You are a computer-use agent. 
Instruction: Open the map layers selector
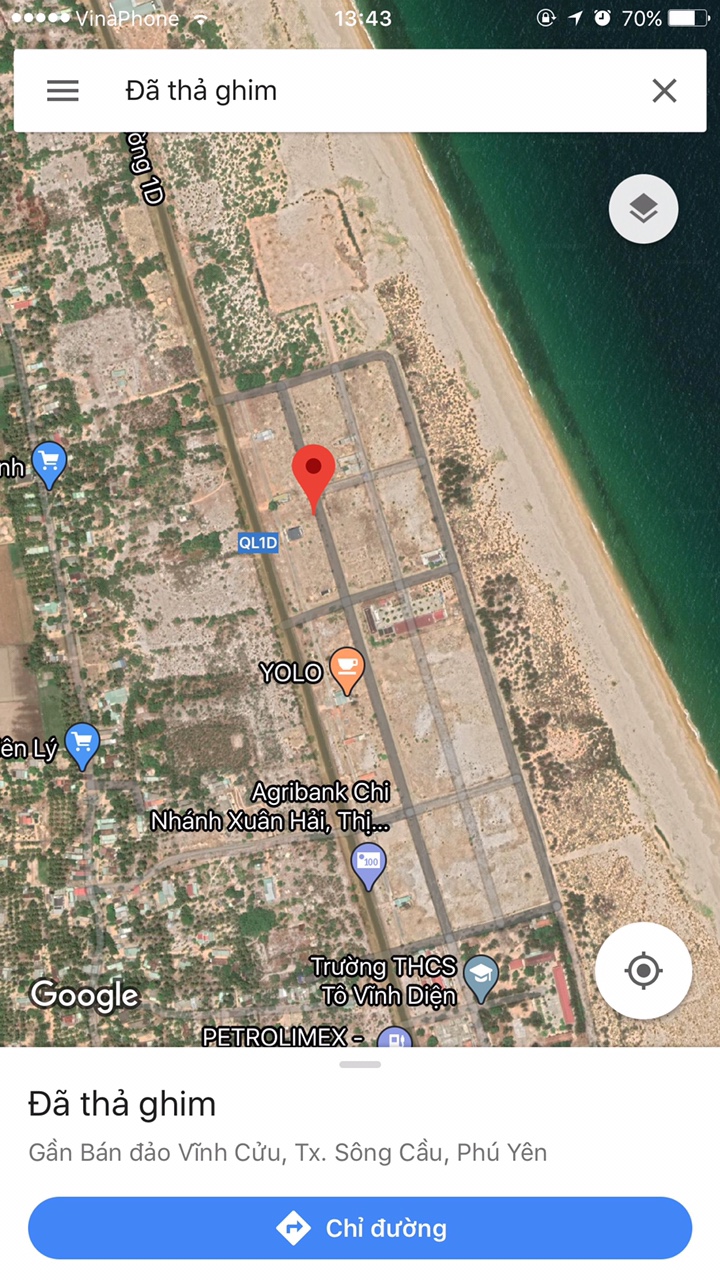[x=643, y=209]
